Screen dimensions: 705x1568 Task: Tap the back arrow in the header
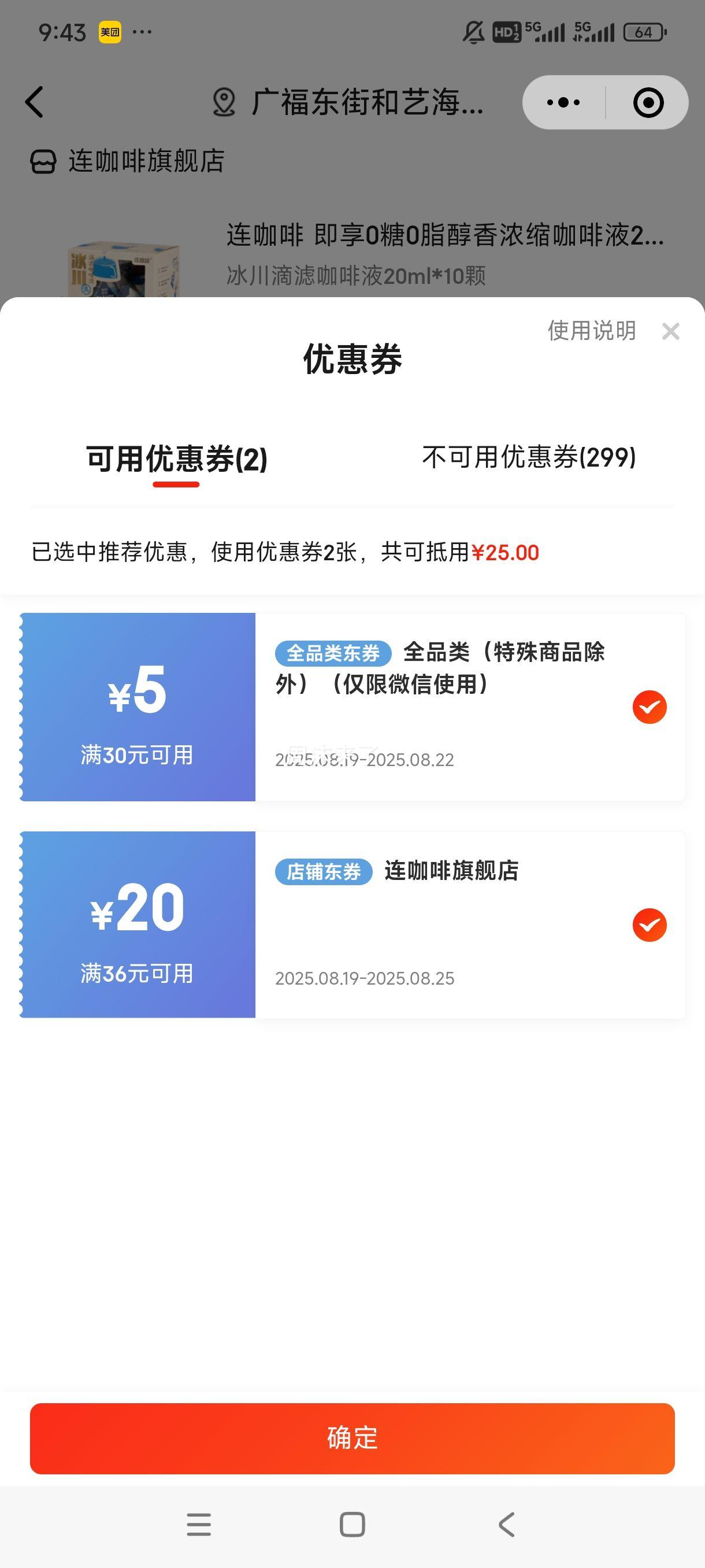[35, 102]
